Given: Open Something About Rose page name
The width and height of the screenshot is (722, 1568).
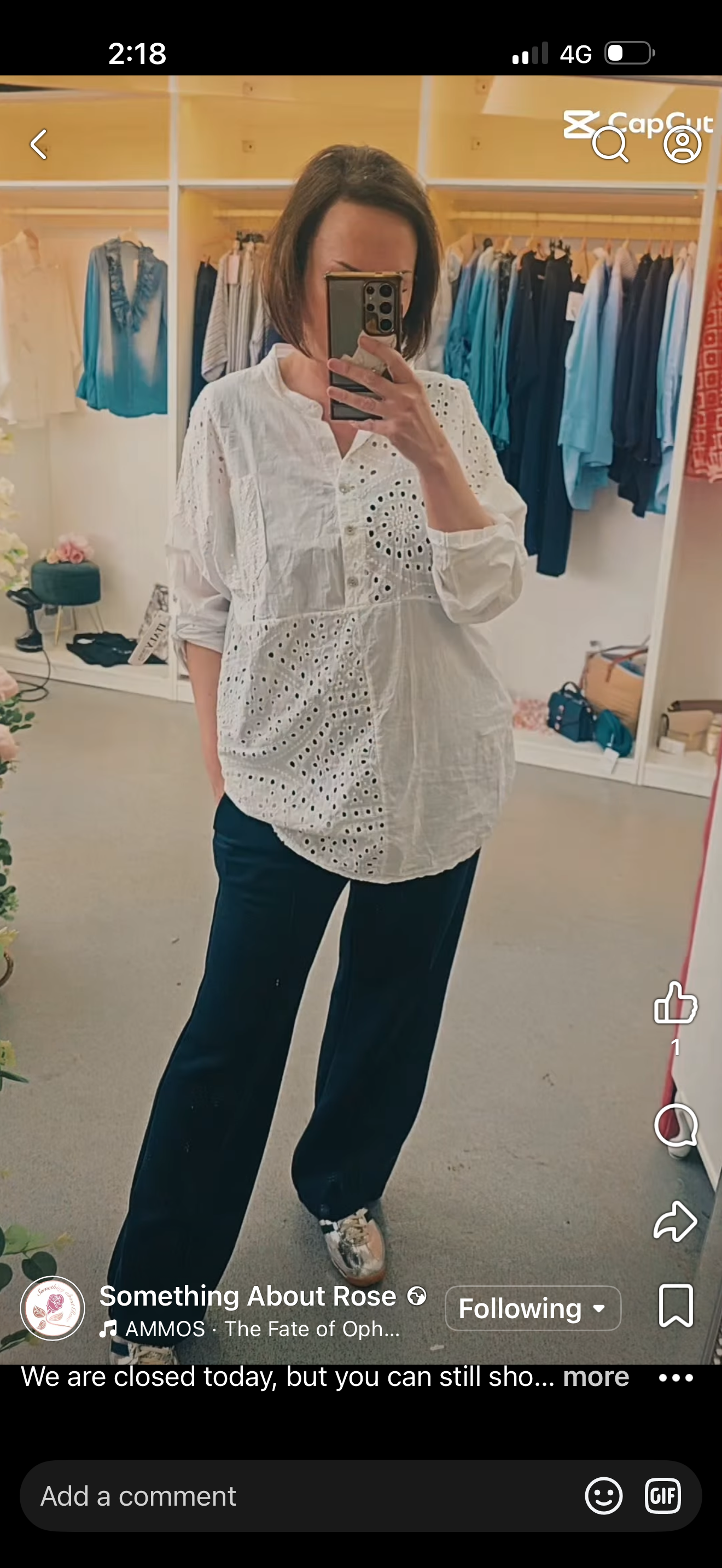Looking at the screenshot, I should tap(248, 1296).
